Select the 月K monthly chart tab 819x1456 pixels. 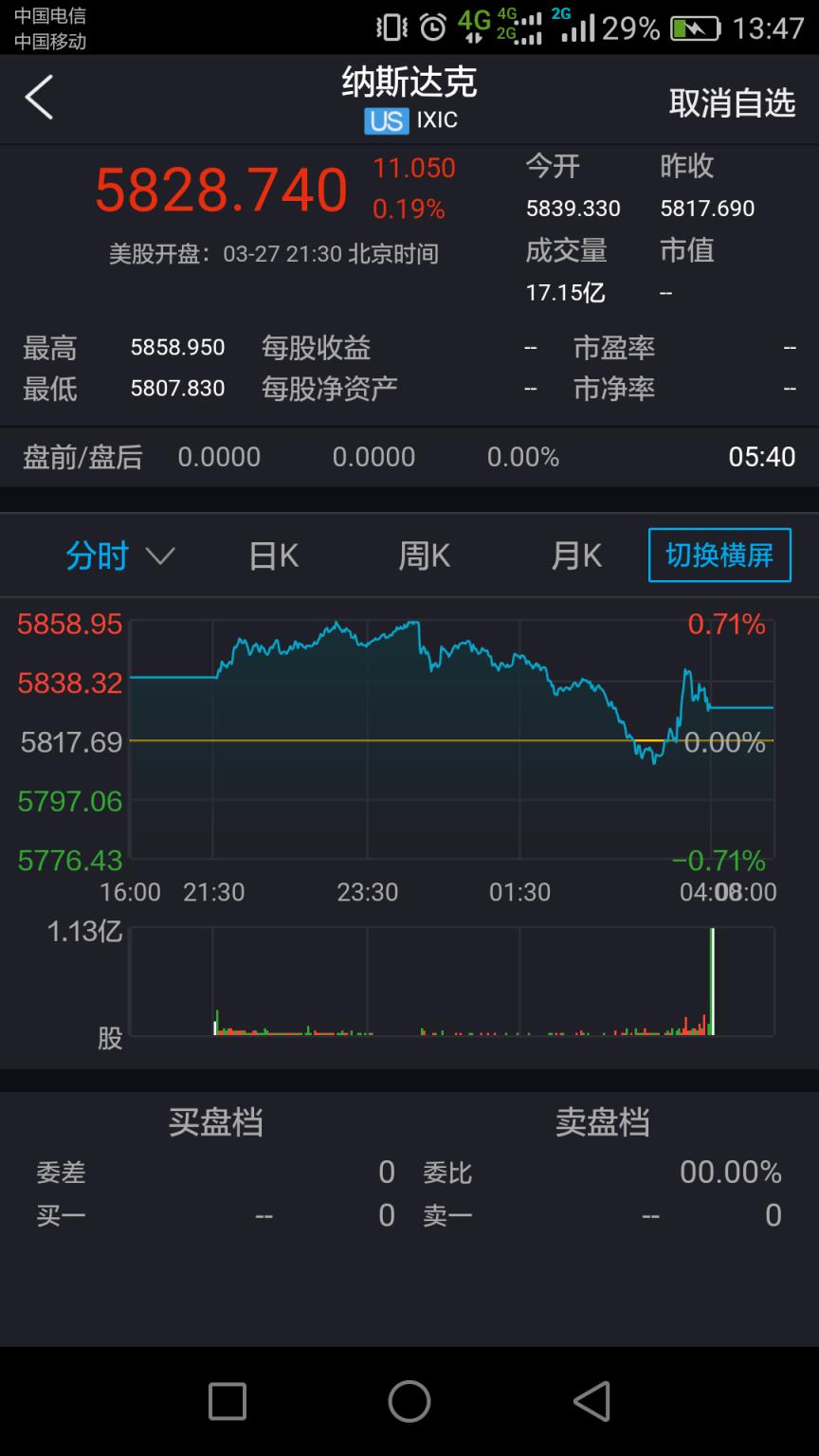575,555
